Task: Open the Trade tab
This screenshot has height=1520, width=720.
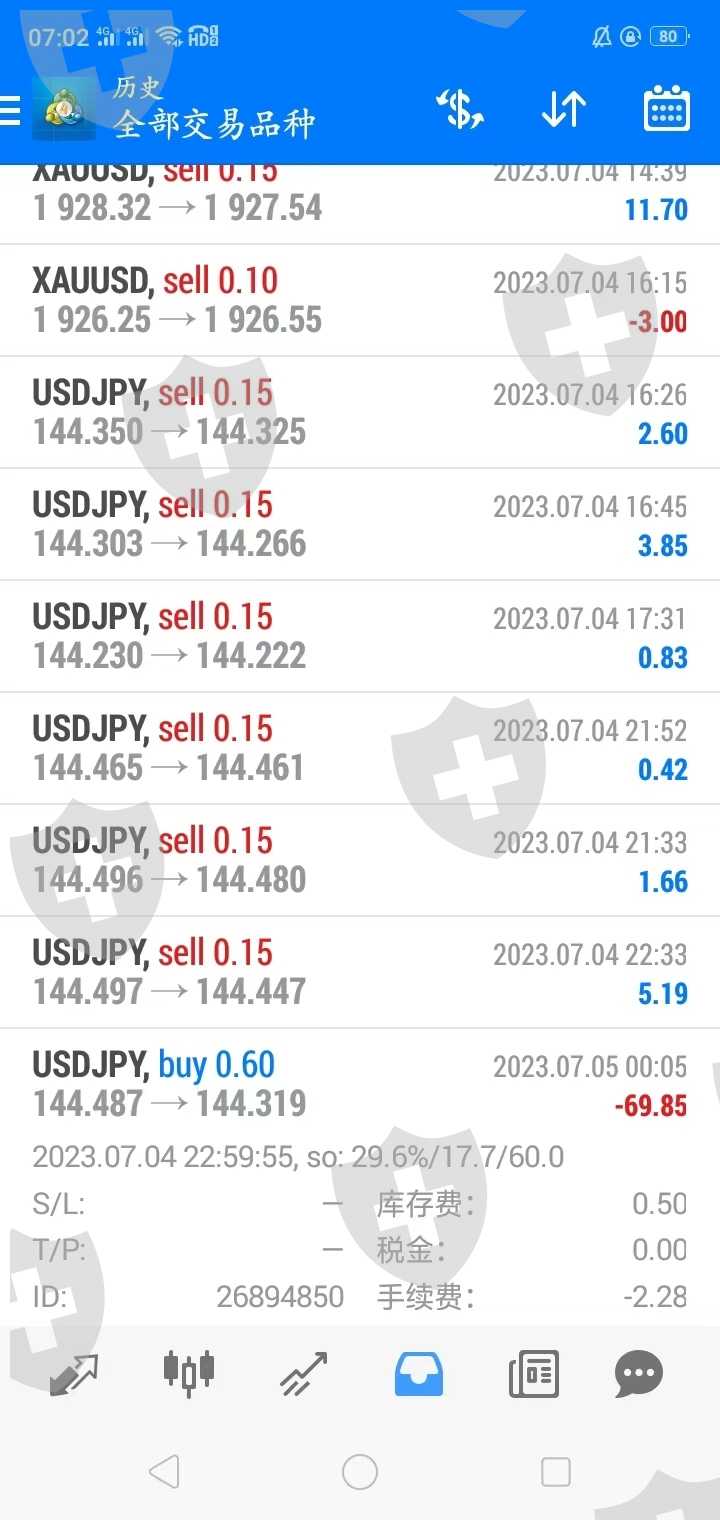Action: (303, 1374)
